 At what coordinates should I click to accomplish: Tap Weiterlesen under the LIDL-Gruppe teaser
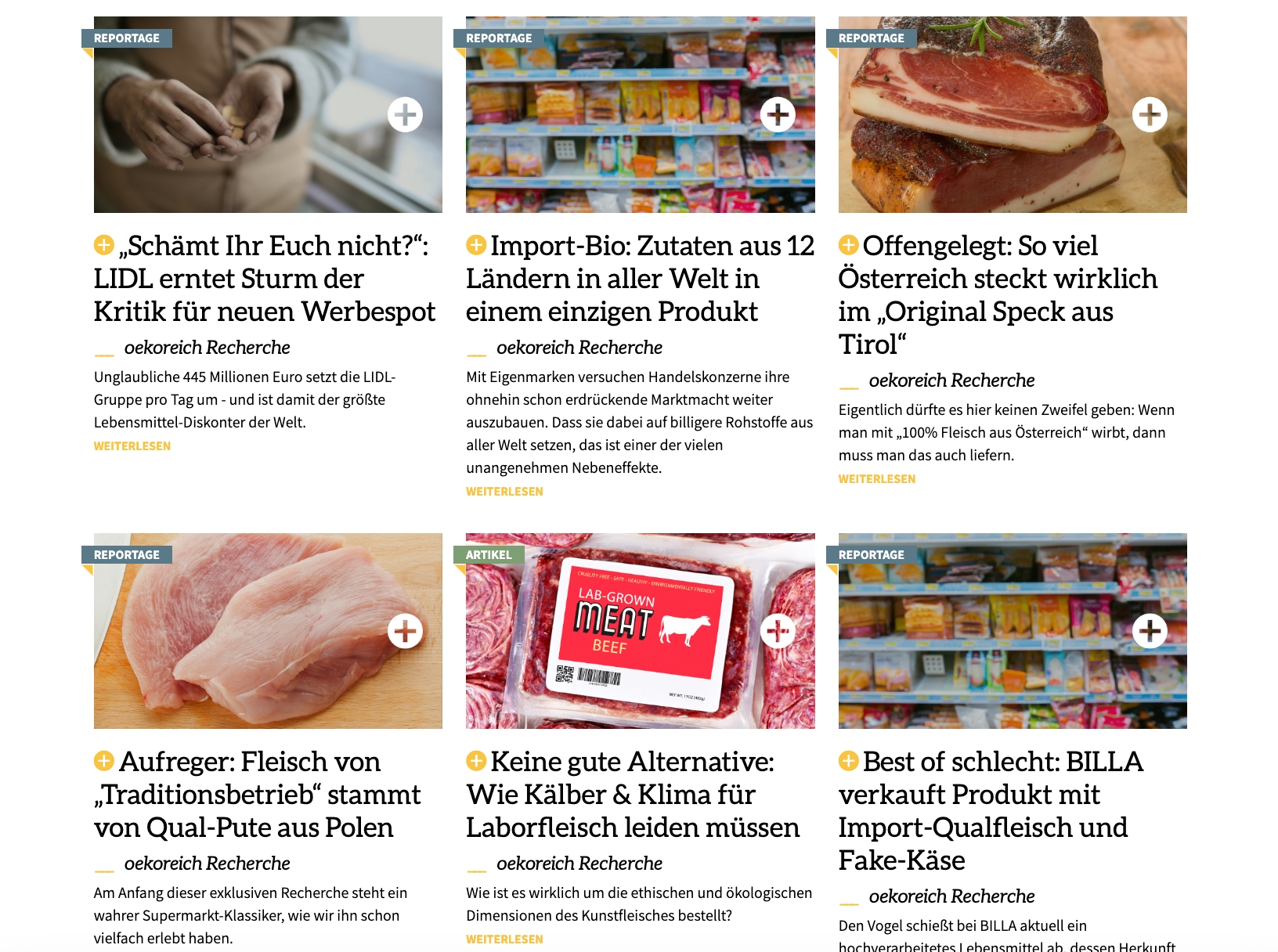tap(132, 446)
